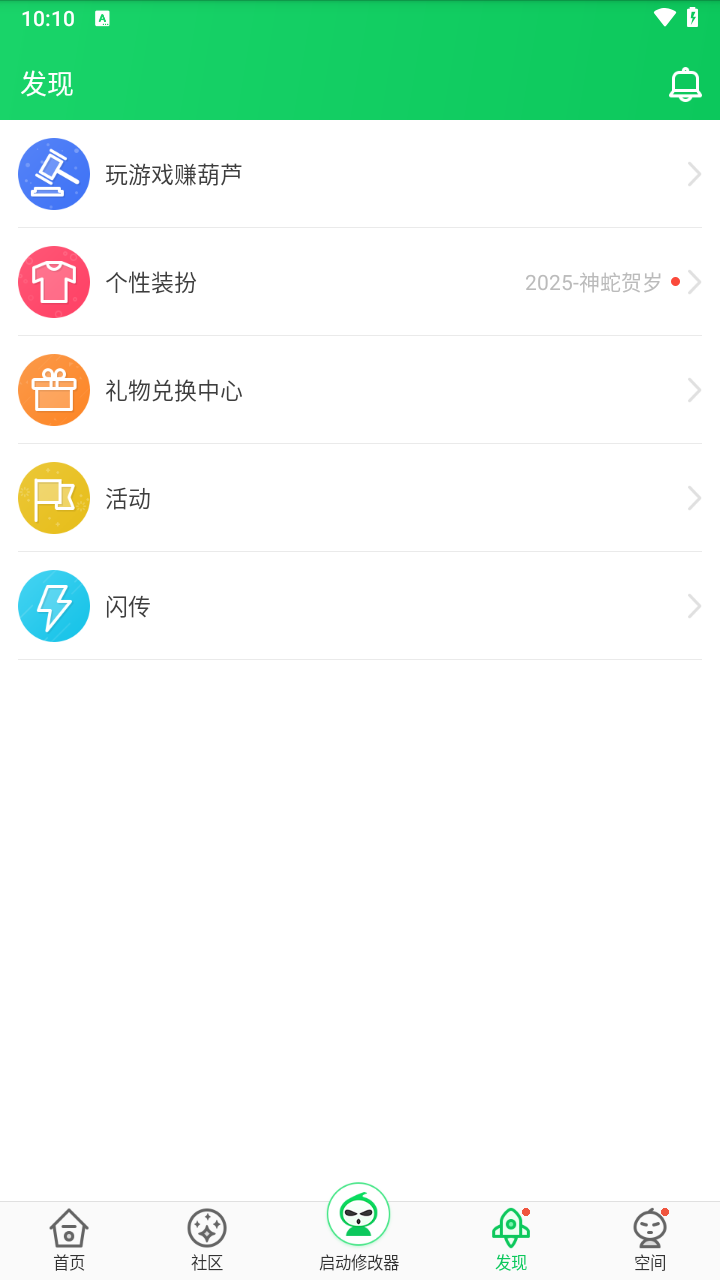Open the 活动 events row
This screenshot has height=1280, width=720.
tap(360, 498)
